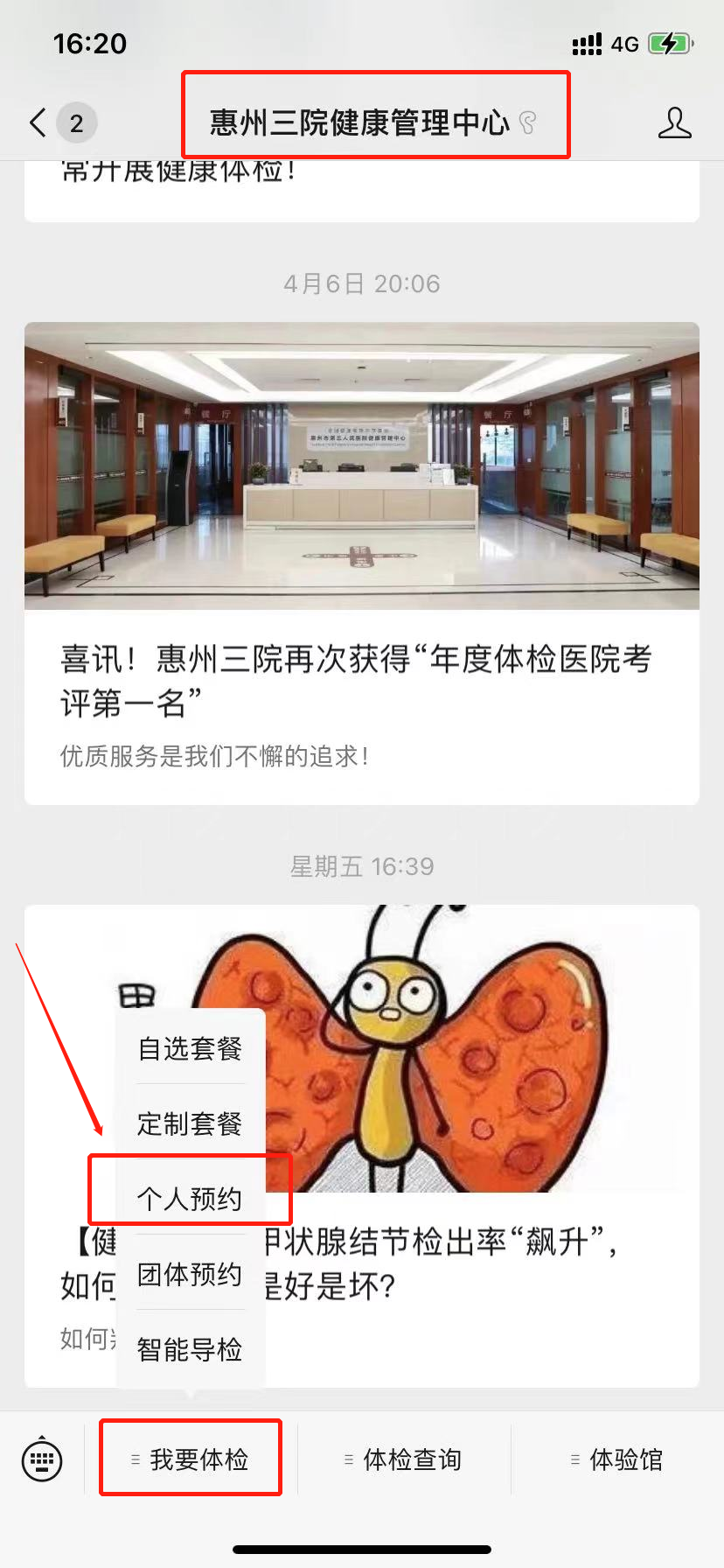Open the 我要体检 menu

click(x=191, y=1459)
